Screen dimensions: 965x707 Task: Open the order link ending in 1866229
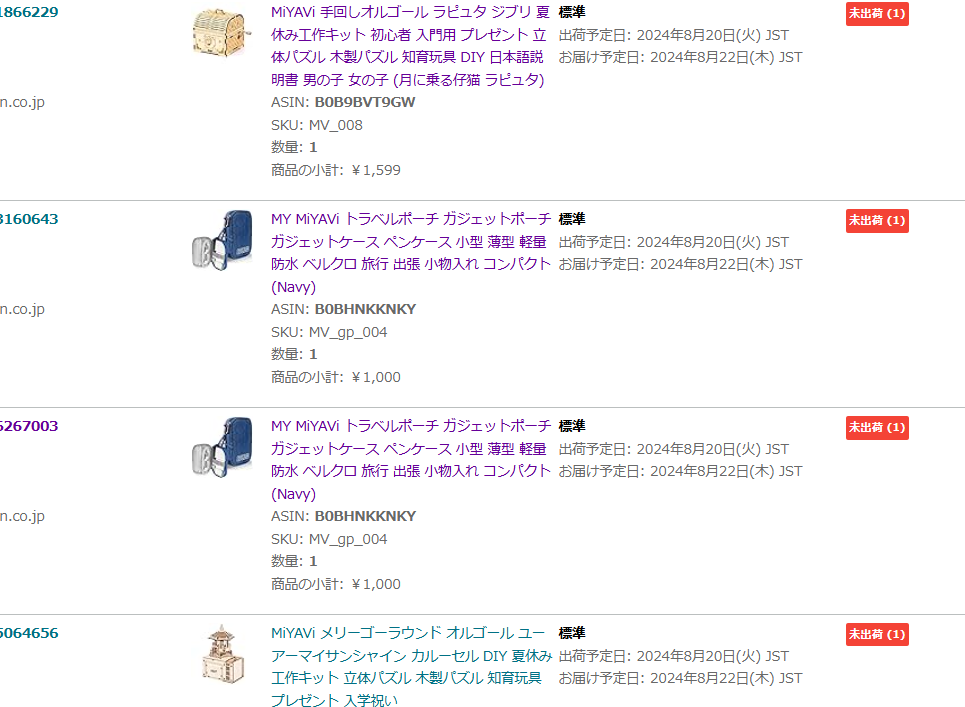[x=29, y=12]
